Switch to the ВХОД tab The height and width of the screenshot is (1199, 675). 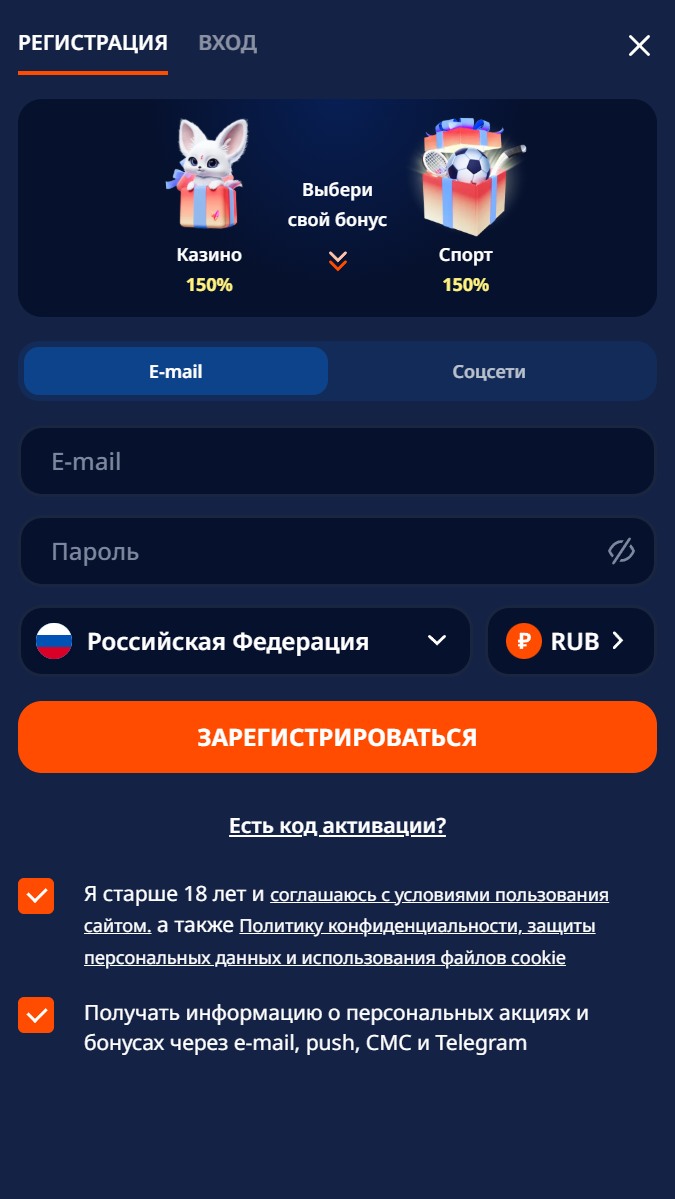point(227,43)
